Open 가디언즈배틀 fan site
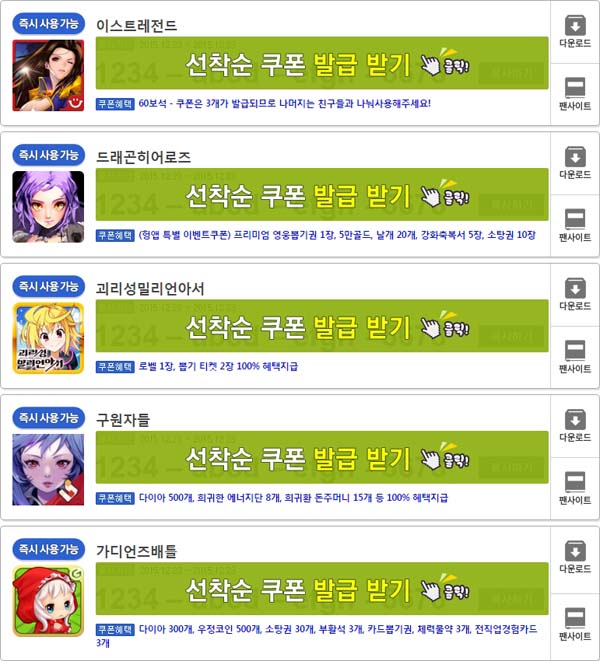 coord(575,621)
